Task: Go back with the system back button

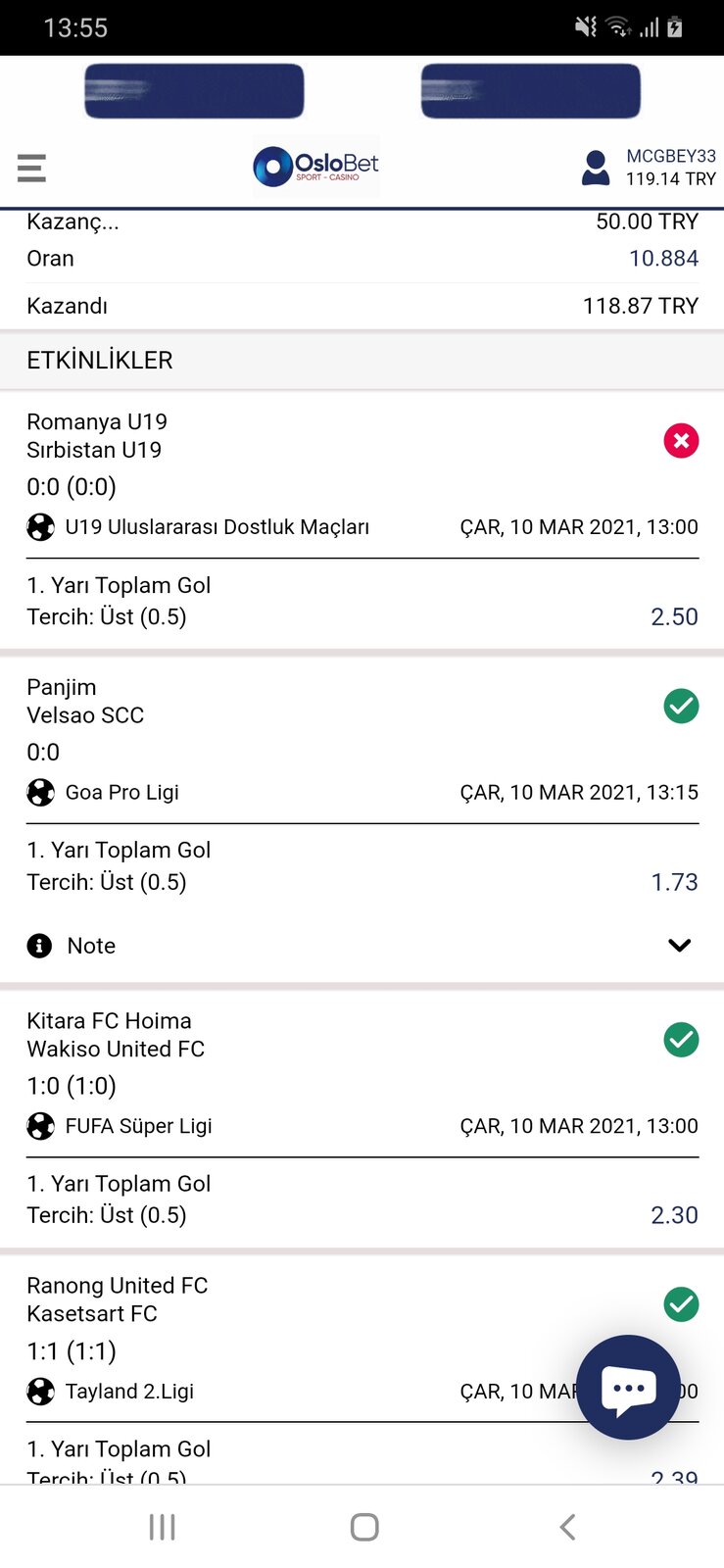Action: tap(567, 1527)
